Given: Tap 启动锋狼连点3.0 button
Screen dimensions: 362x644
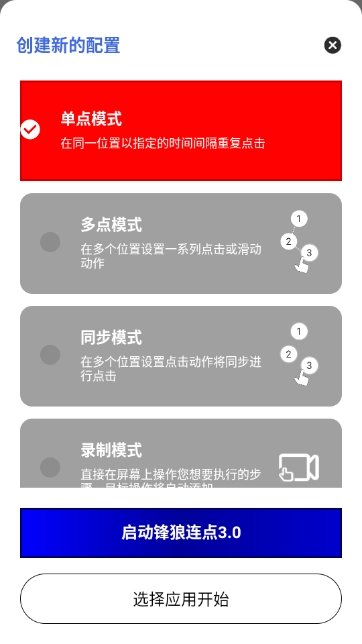Looking at the screenshot, I should (x=181, y=533).
